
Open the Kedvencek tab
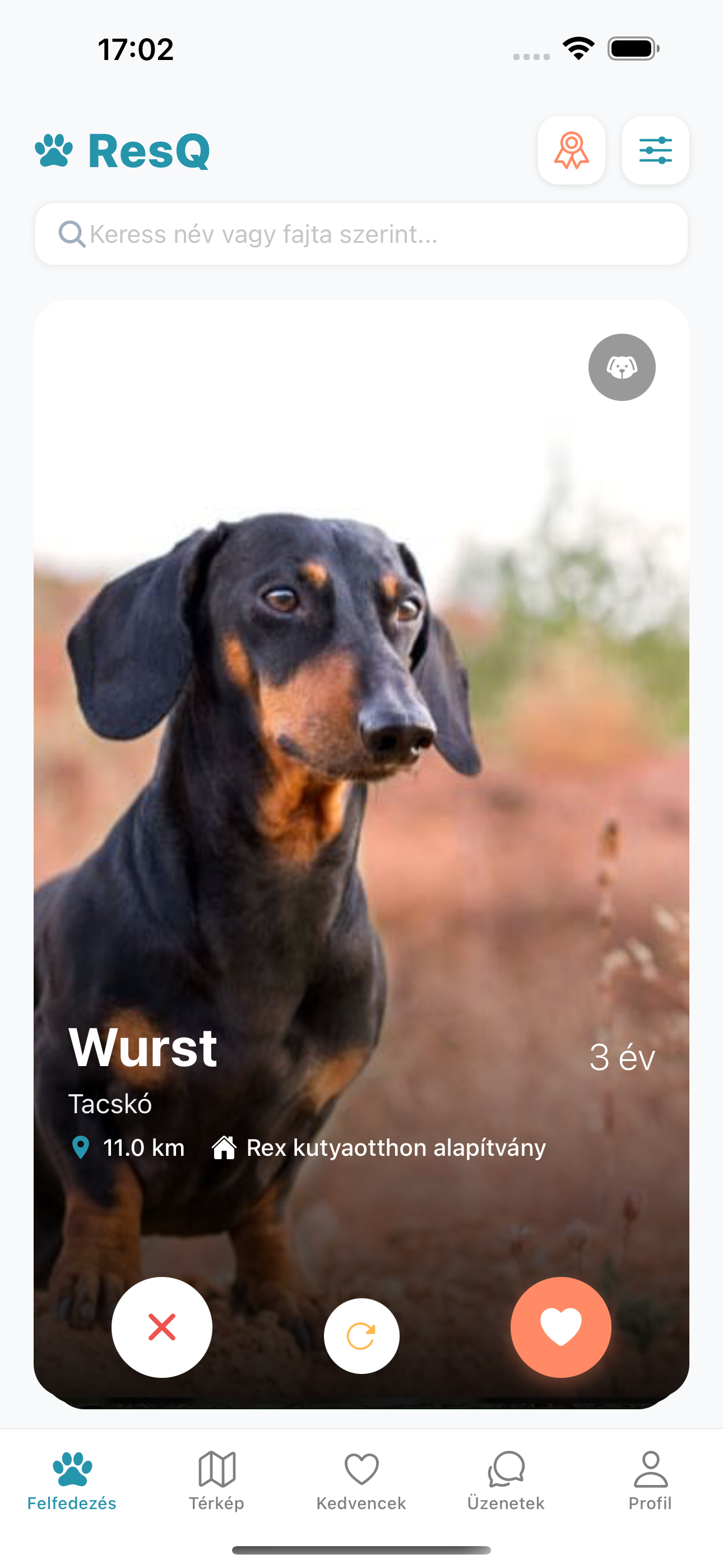[x=361, y=1481]
